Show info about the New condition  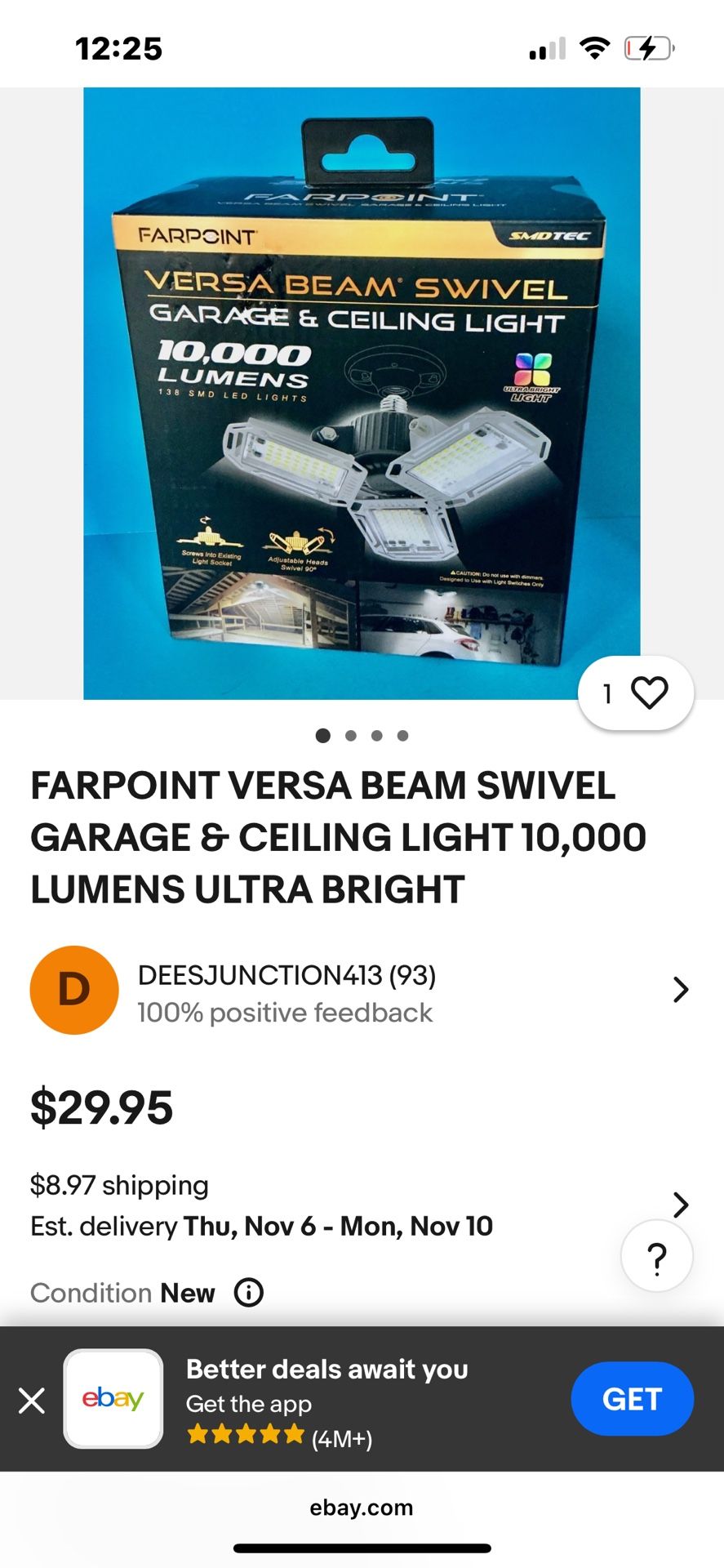tap(248, 1293)
